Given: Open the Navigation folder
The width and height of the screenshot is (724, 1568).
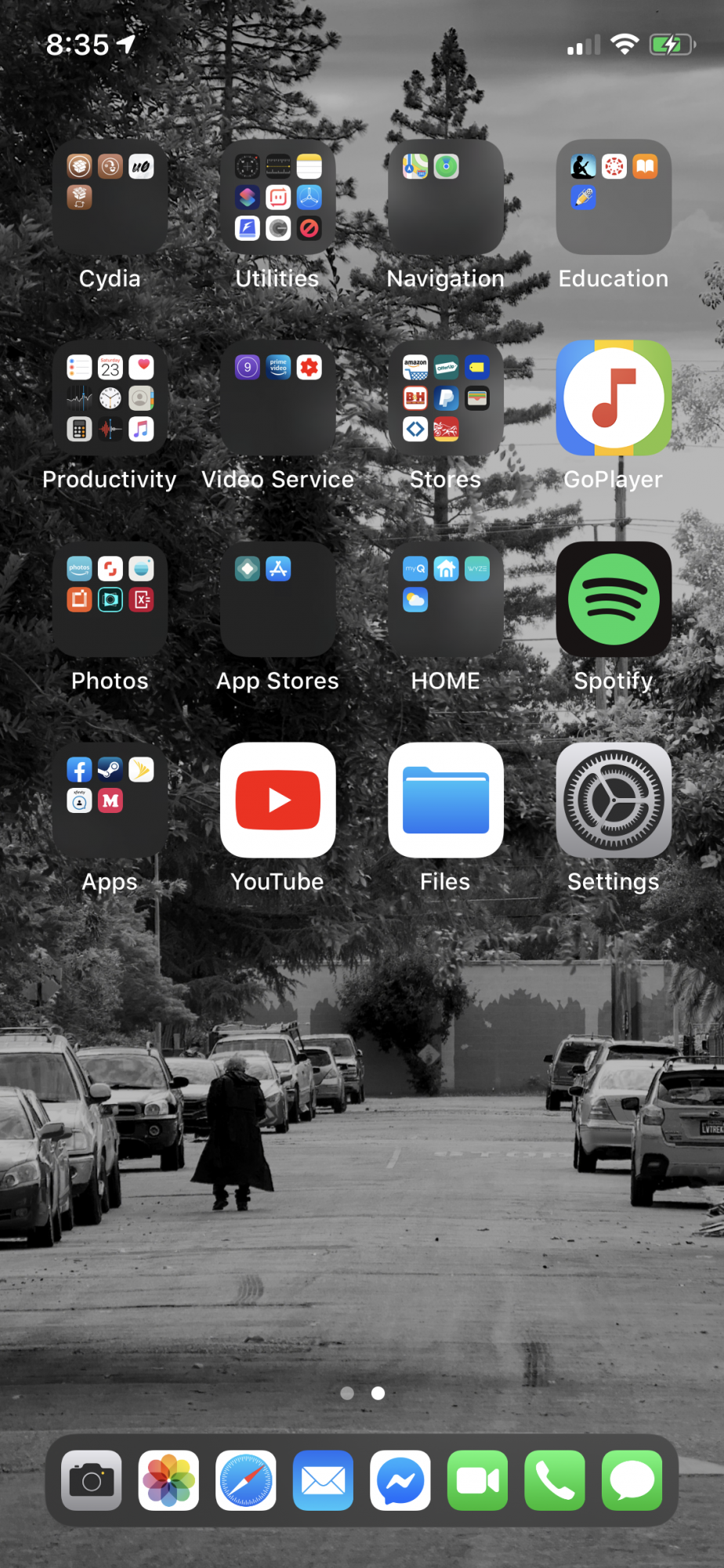Looking at the screenshot, I should click(446, 197).
